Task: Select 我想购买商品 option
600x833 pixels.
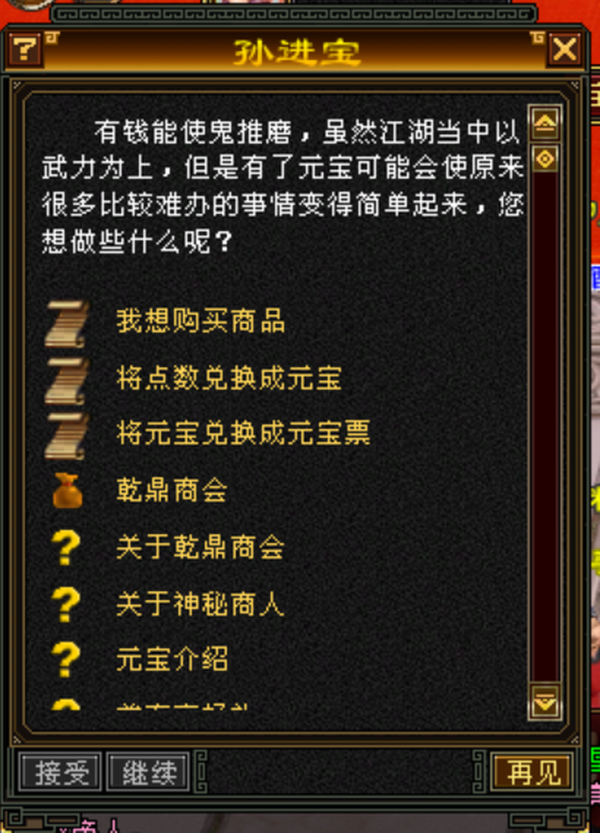Action: click(200, 321)
